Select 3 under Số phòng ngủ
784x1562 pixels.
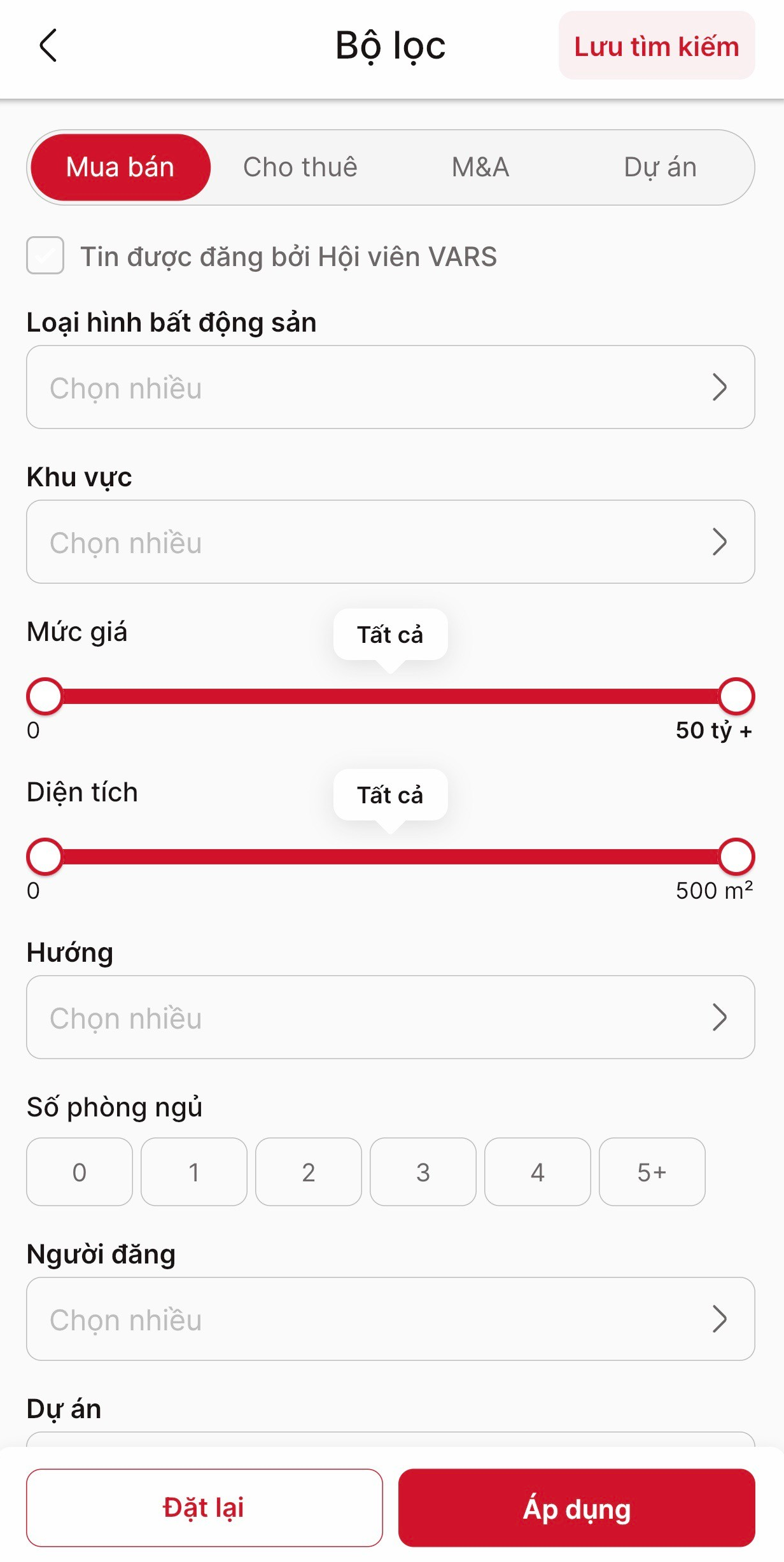(423, 1172)
